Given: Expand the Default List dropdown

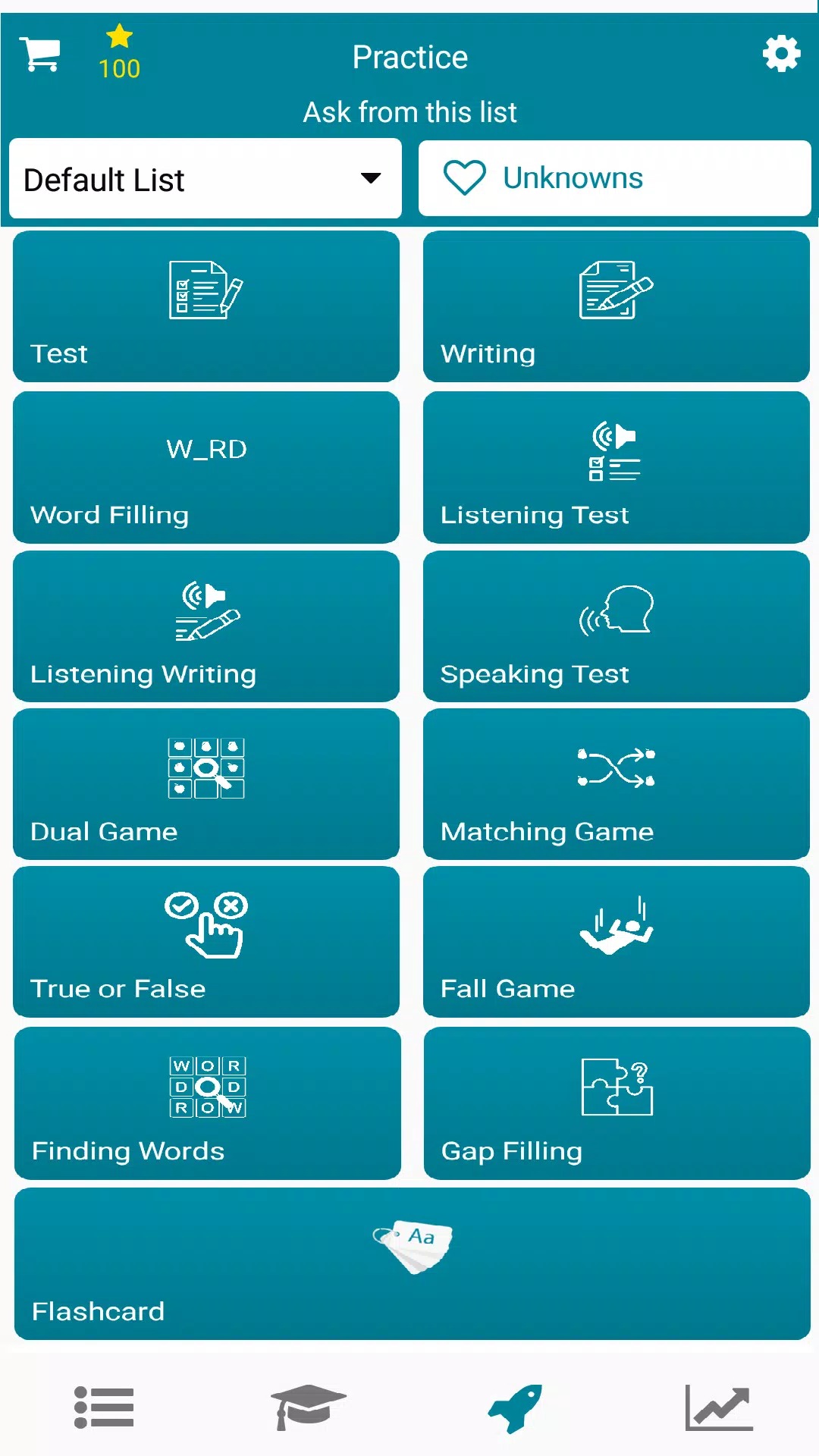Looking at the screenshot, I should [x=205, y=179].
